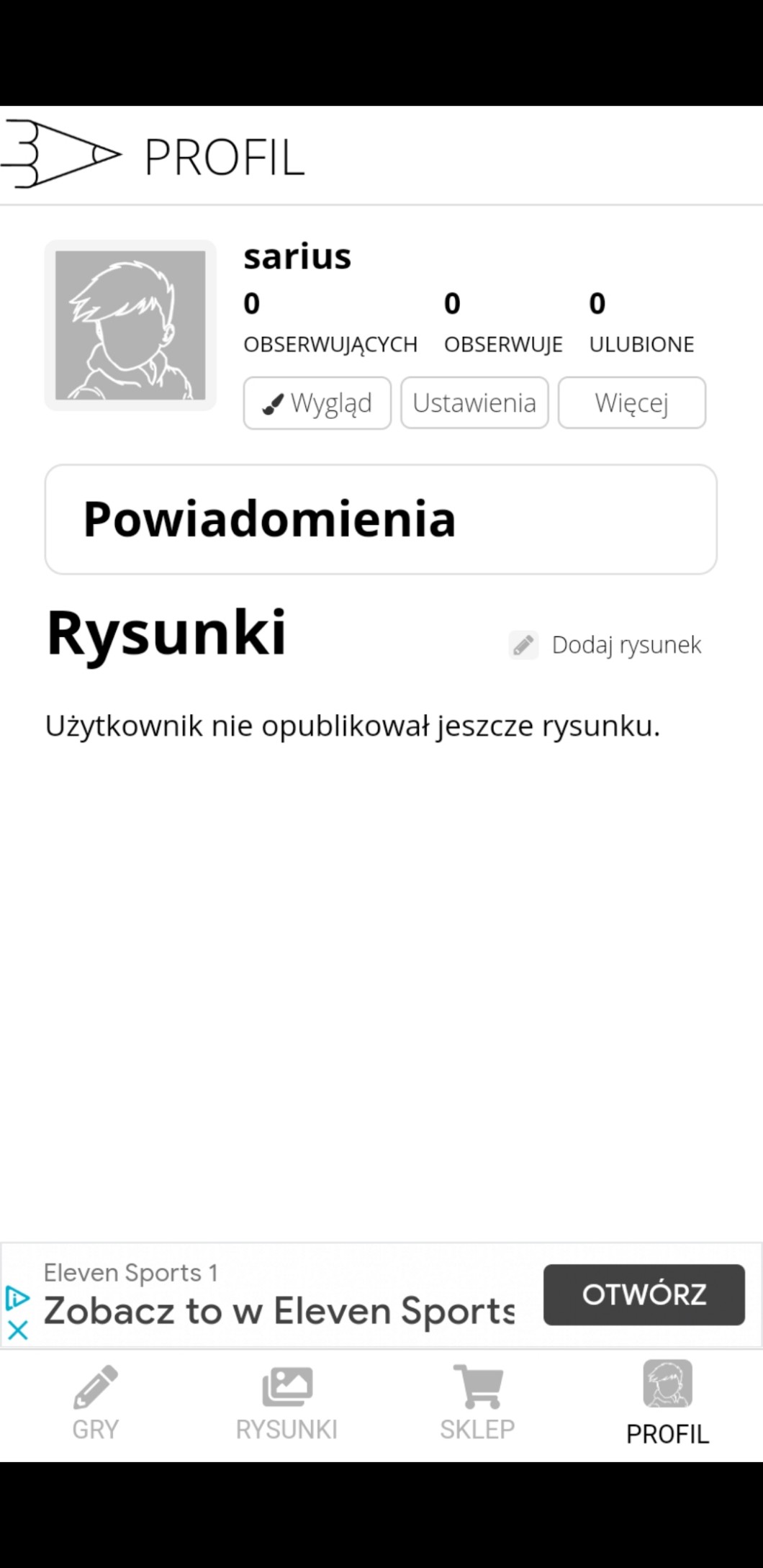The height and width of the screenshot is (1568, 763).
Task: View the OBSERWUJE following list
Action: coord(502,323)
